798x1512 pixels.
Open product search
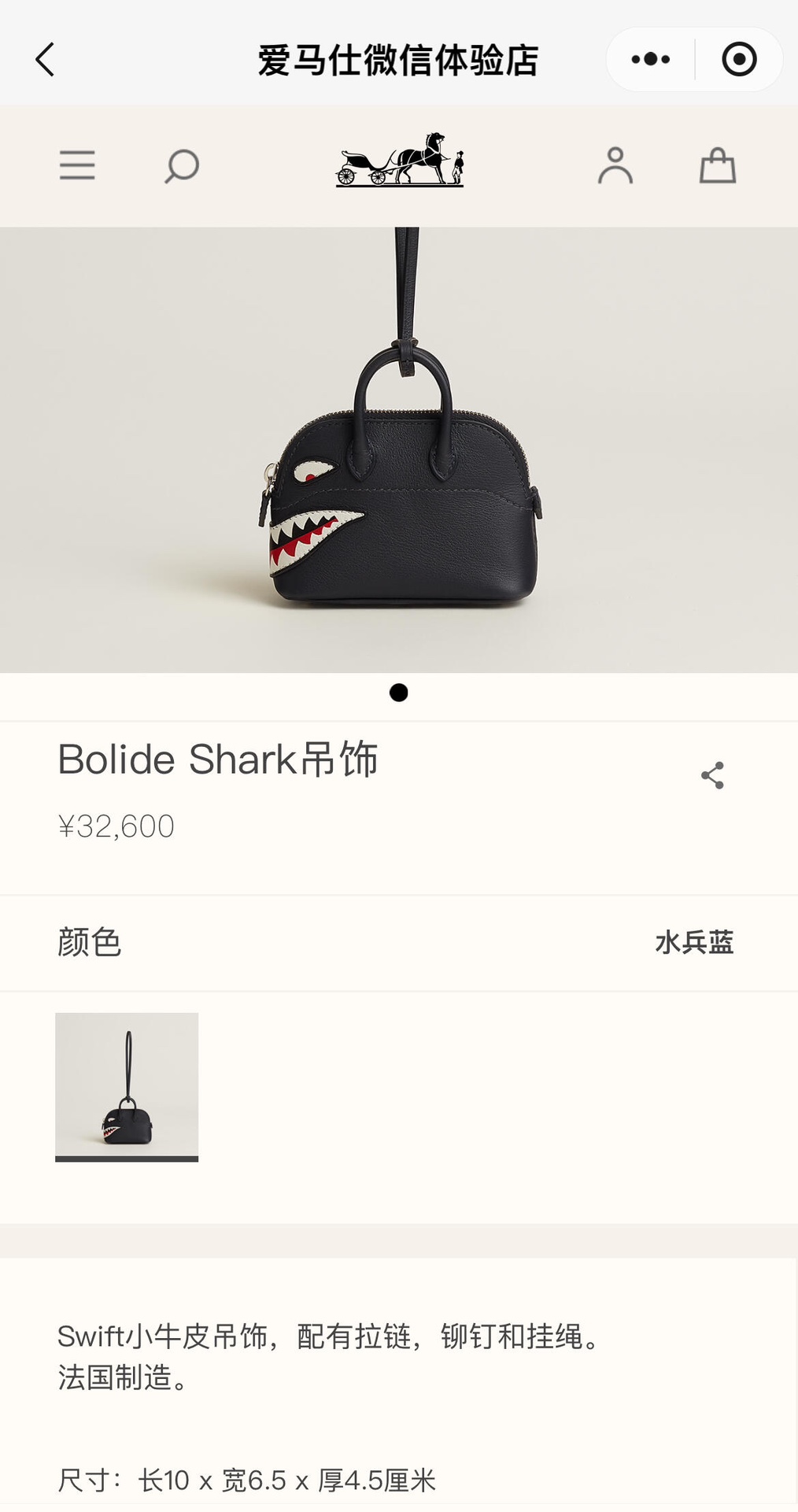pos(182,166)
